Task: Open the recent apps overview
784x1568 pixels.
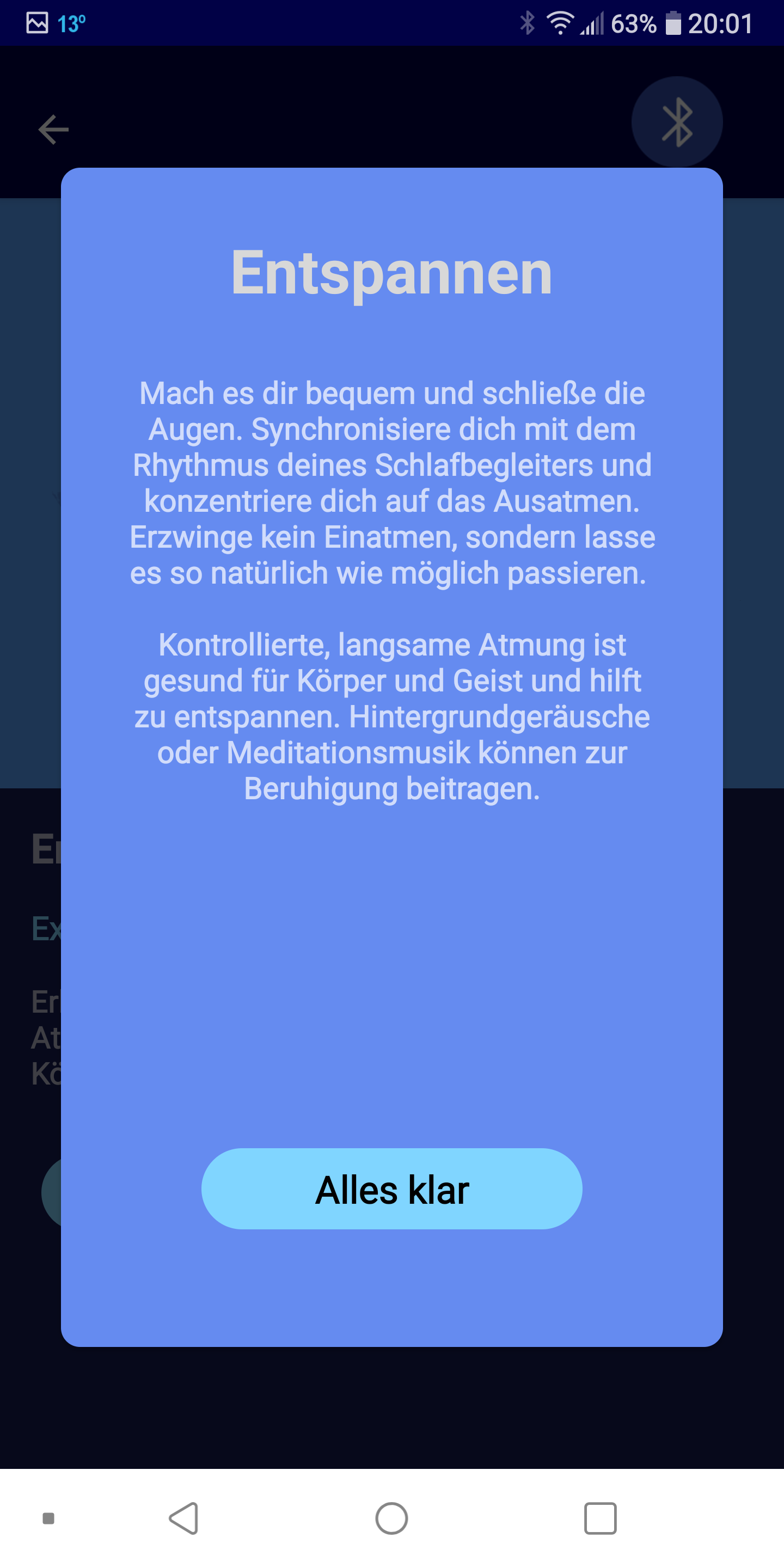Action: tap(599, 1518)
